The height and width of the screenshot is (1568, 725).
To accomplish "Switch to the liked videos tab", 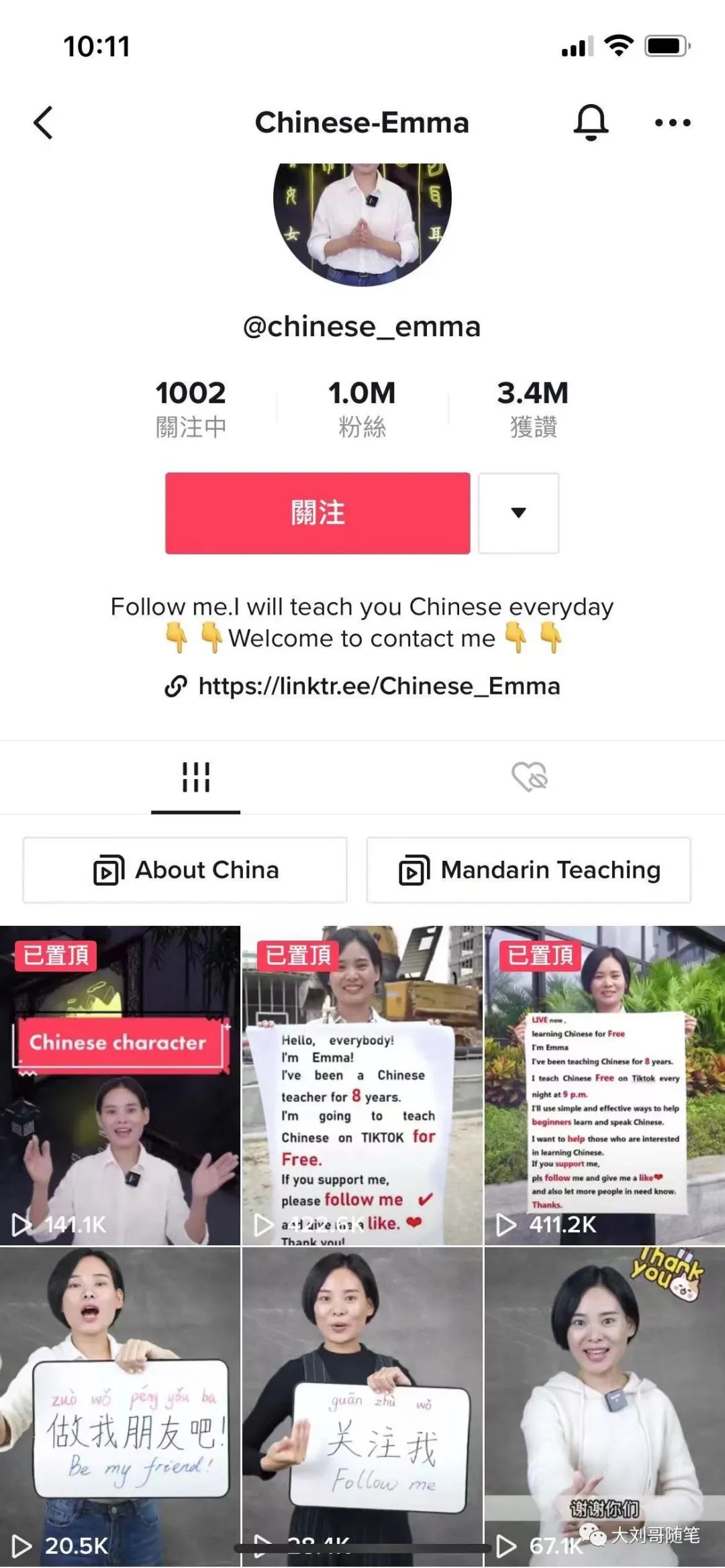I will click(530, 778).
